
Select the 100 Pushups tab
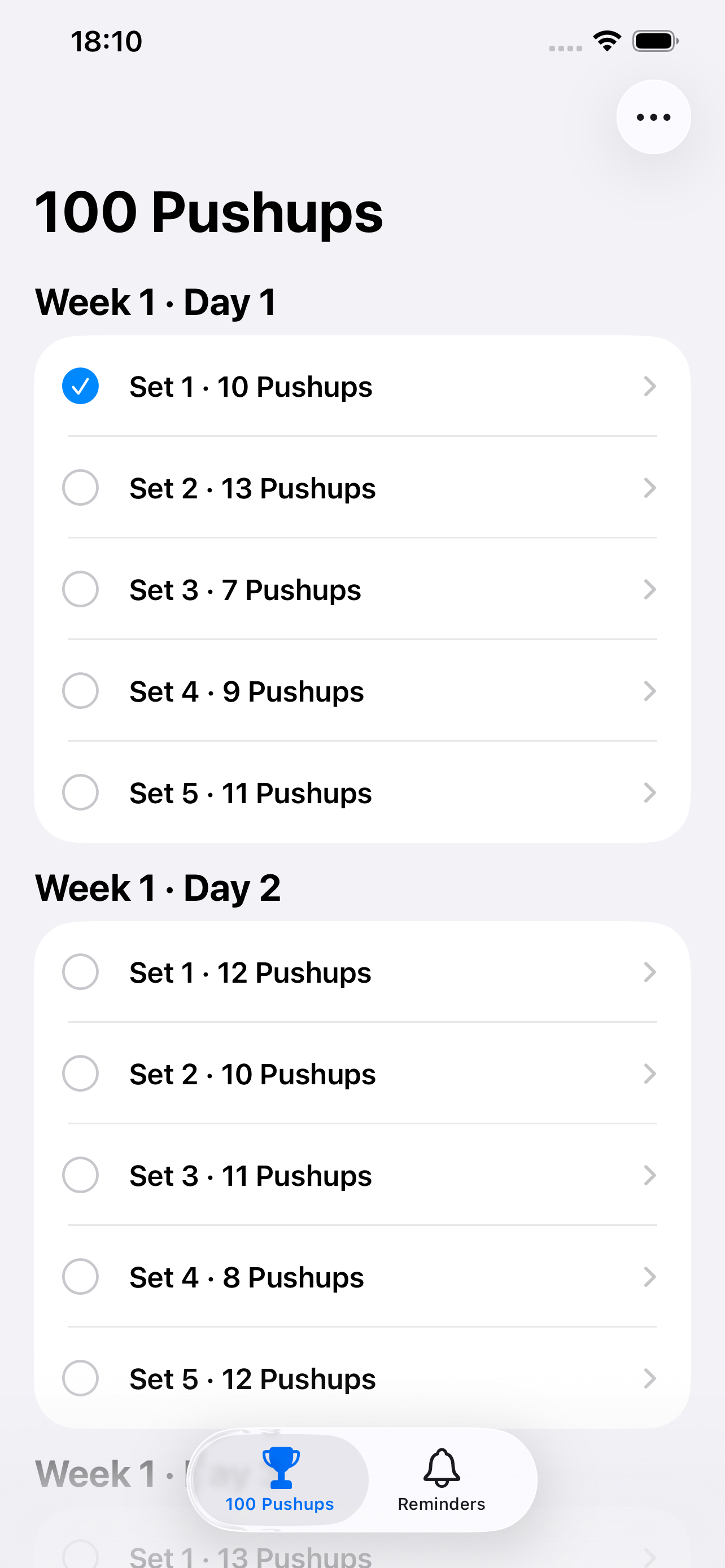pos(279,1486)
